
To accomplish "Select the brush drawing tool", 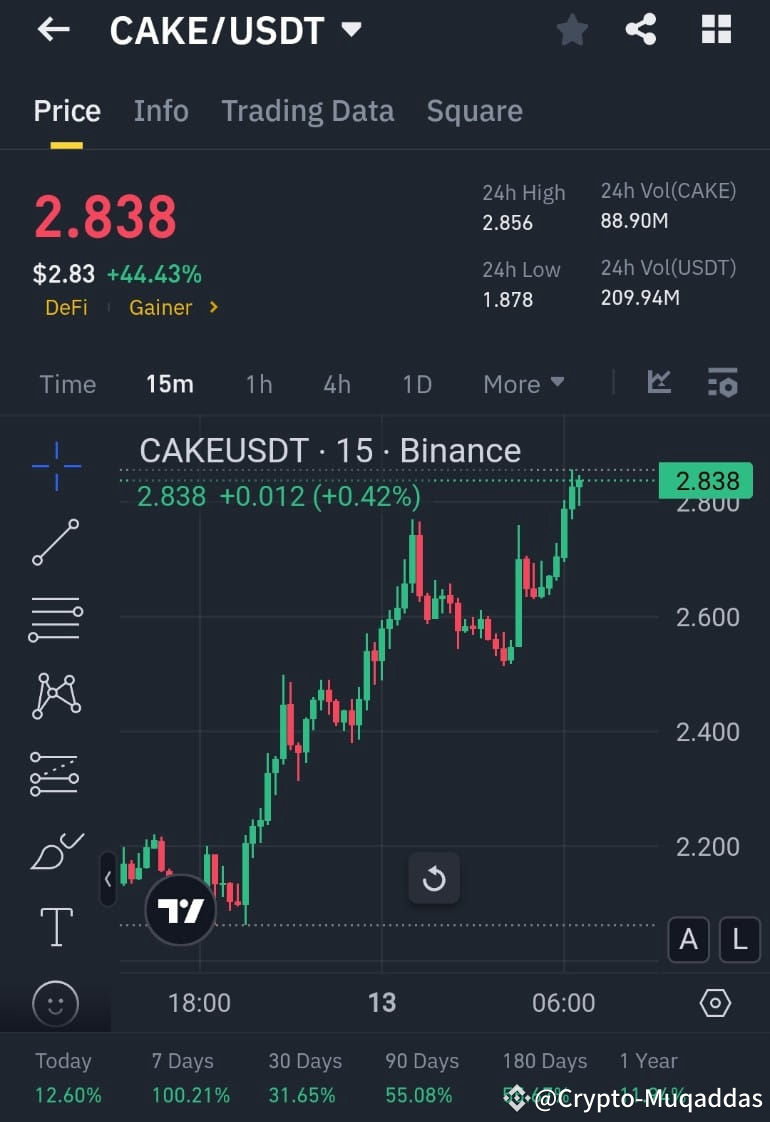I will click(55, 850).
